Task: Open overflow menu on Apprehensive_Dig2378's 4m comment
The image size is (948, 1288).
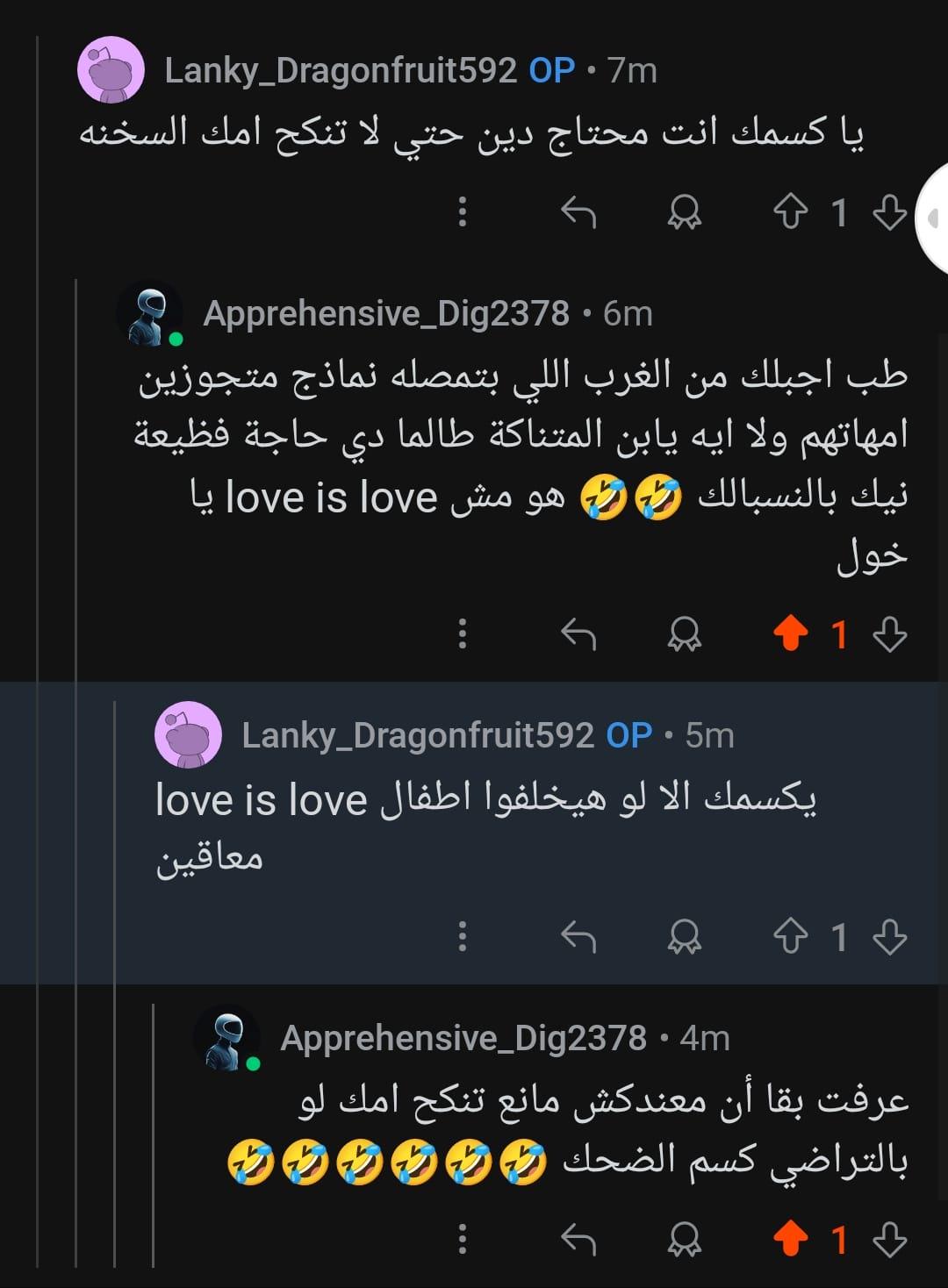Action: [x=463, y=1239]
